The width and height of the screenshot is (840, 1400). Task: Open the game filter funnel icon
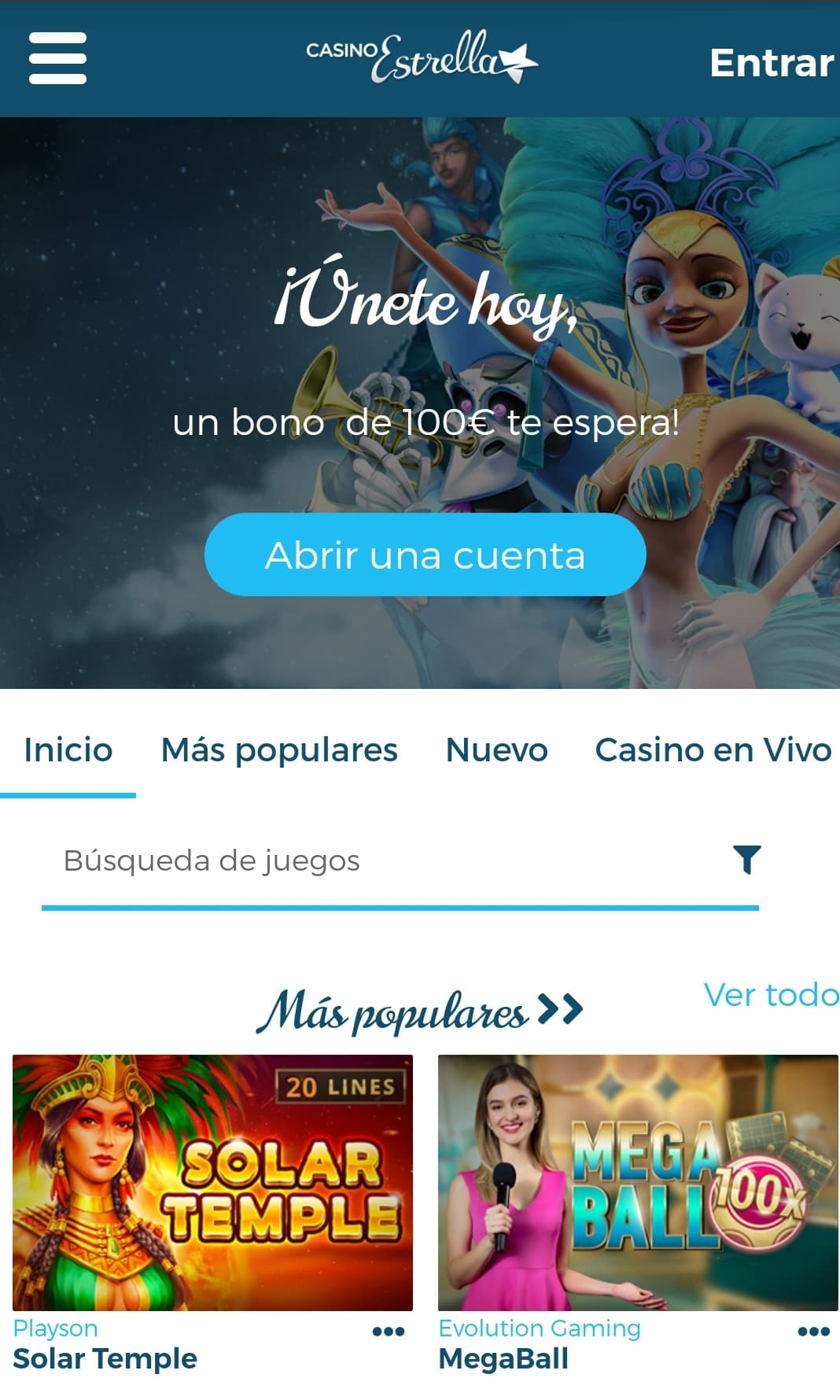(746, 860)
